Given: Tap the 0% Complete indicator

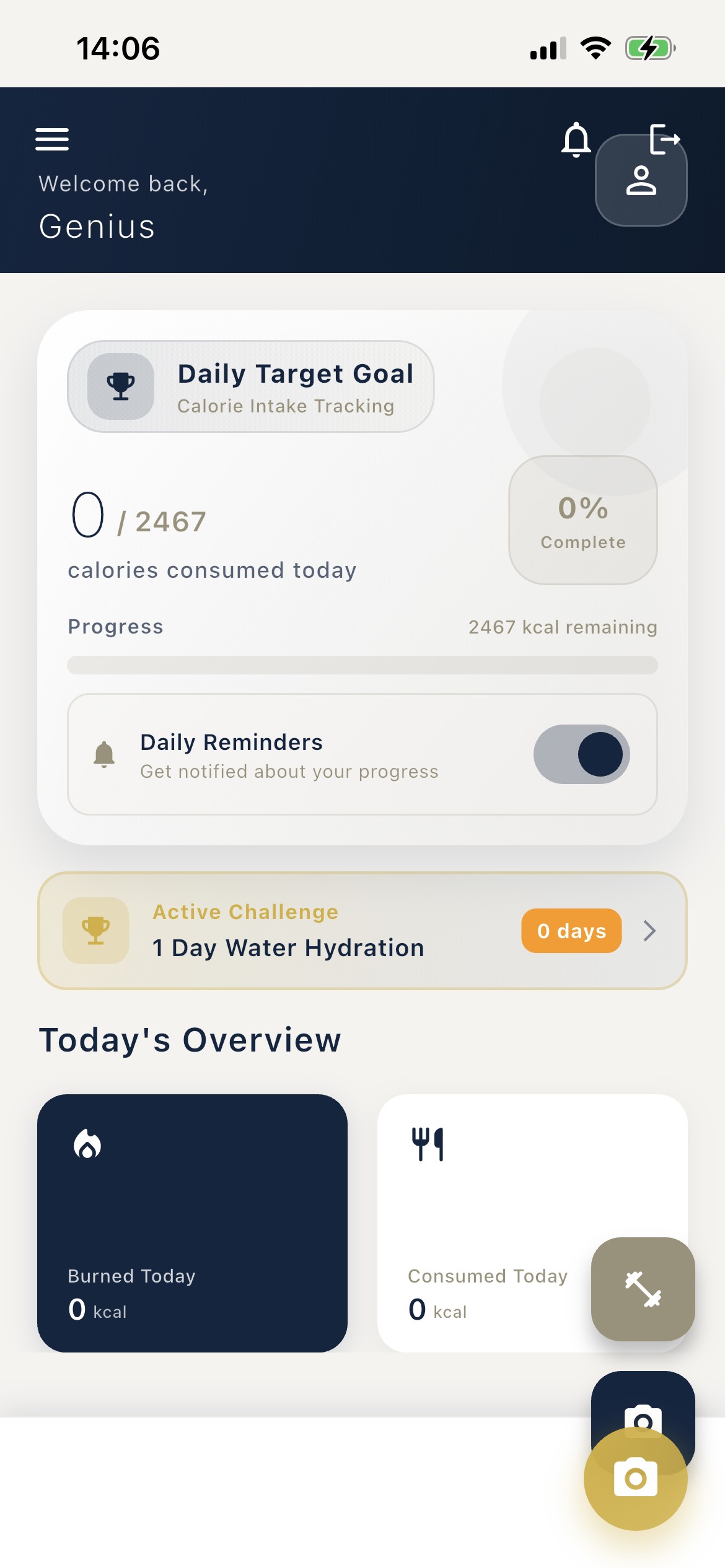Looking at the screenshot, I should (582, 522).
